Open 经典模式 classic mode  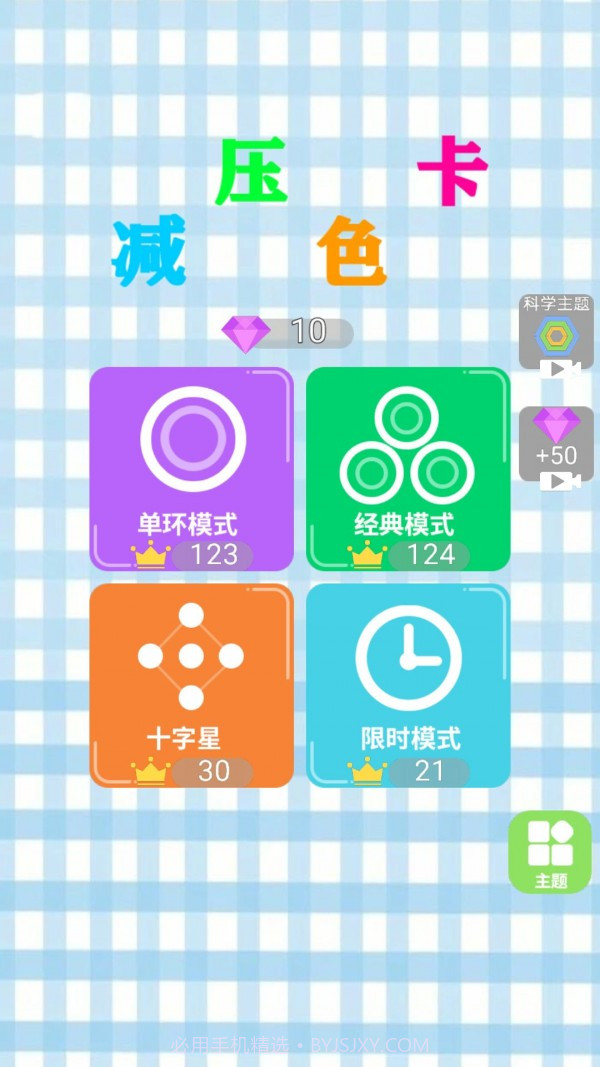(407, 468)
